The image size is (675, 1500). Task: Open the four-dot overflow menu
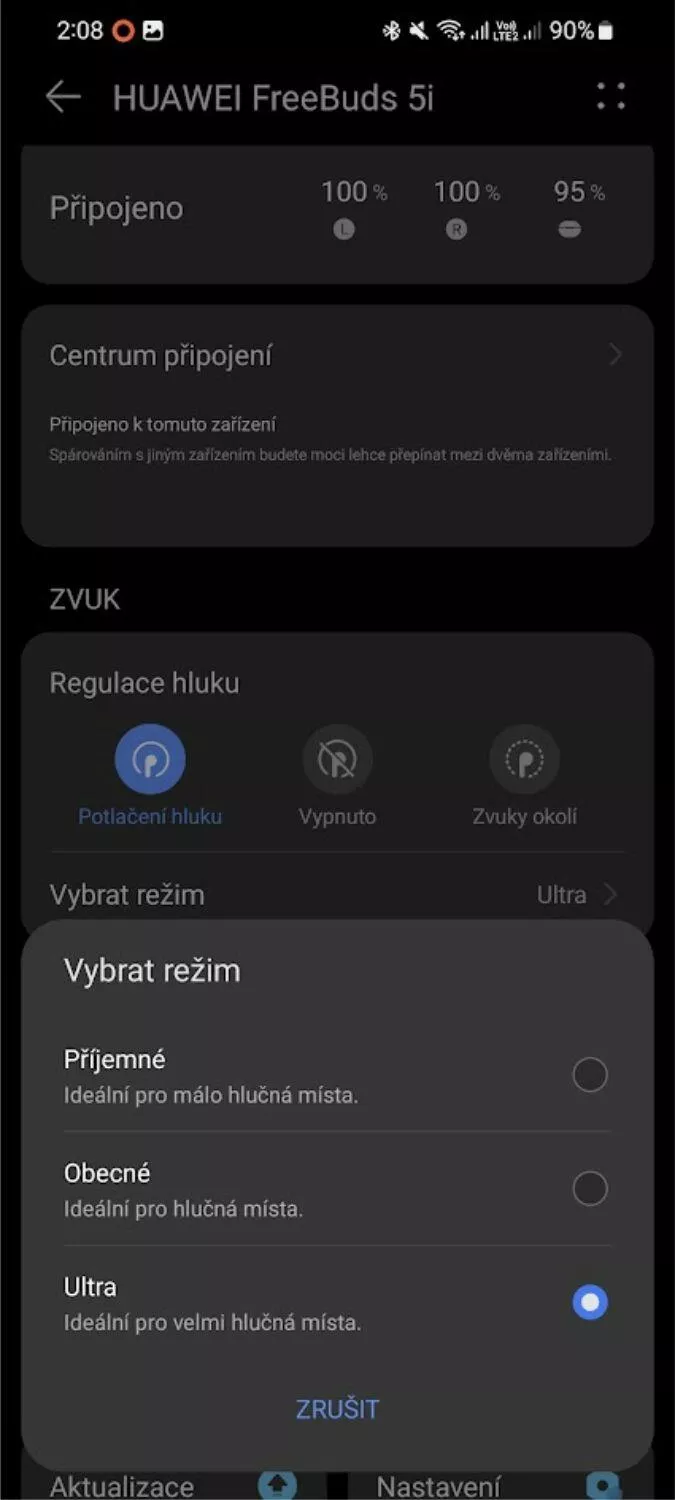[x=611, y=96]
